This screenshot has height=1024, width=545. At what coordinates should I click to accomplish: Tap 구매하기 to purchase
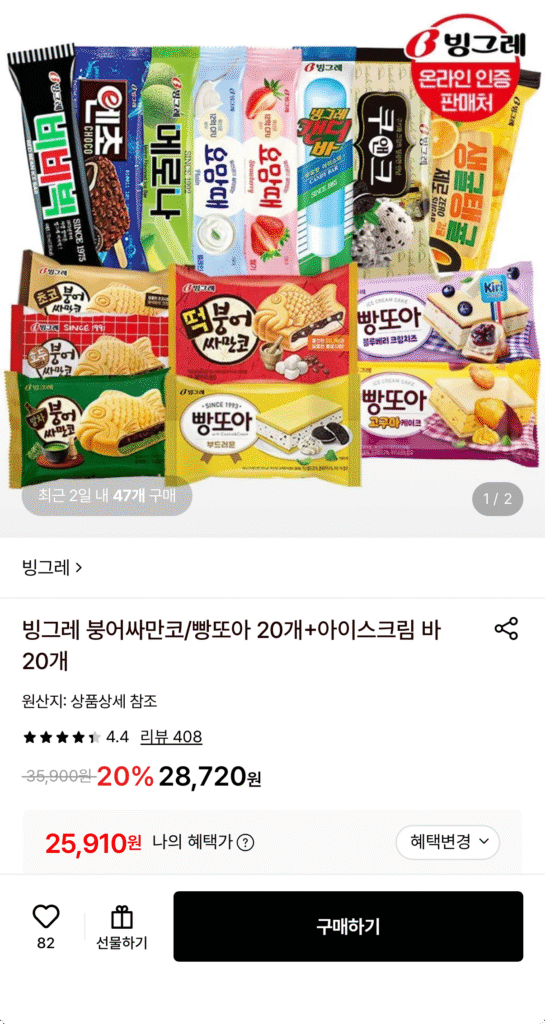[348, 926]
